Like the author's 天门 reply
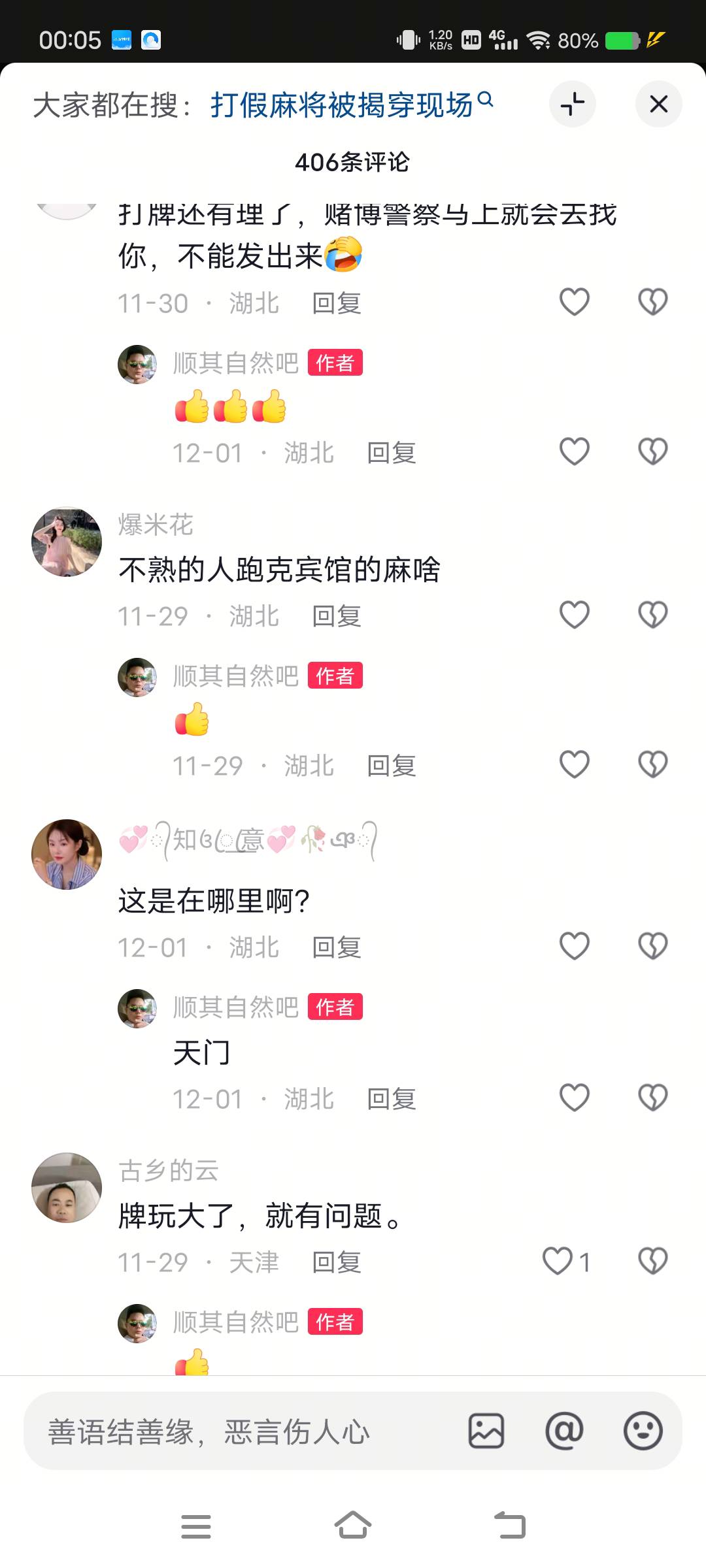 coord(575,1098)
